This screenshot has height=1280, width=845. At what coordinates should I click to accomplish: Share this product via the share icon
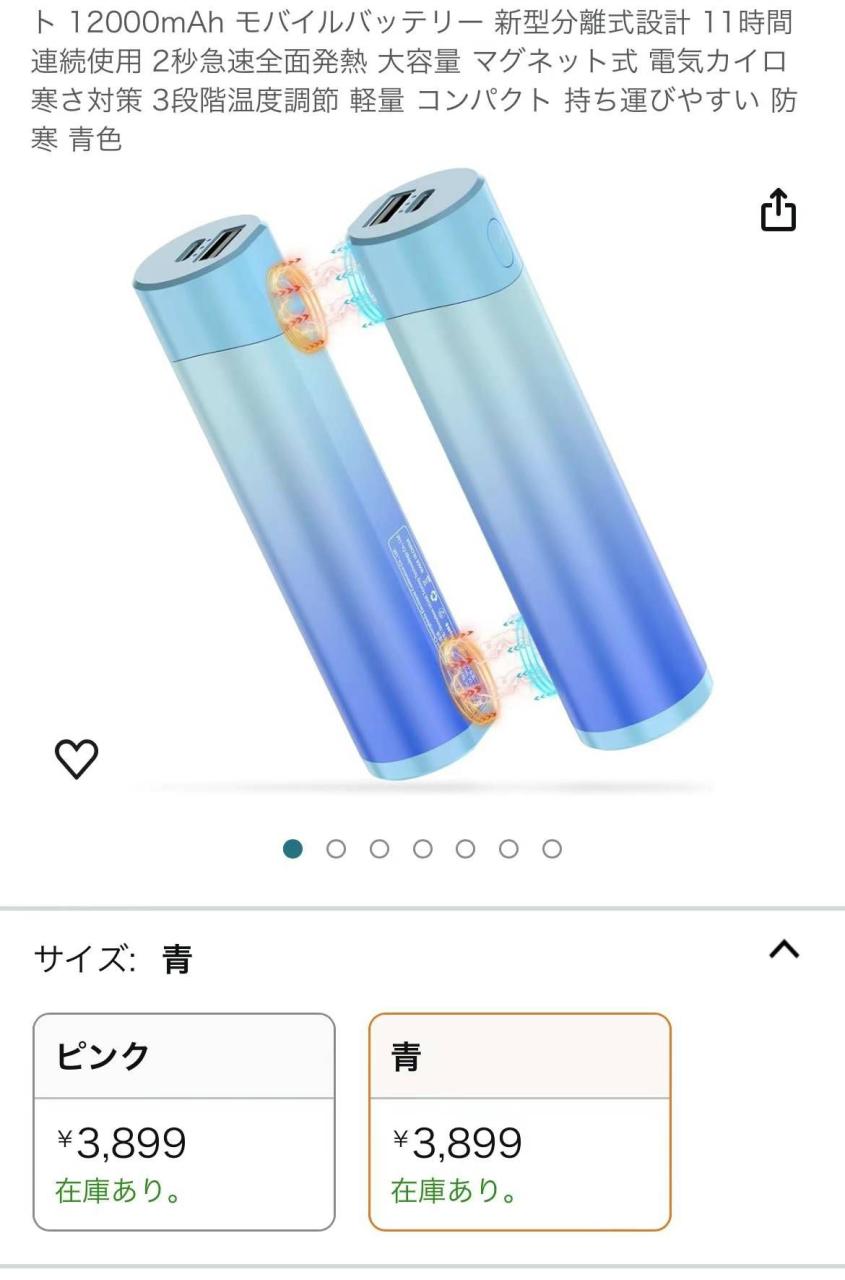[779, 211]
